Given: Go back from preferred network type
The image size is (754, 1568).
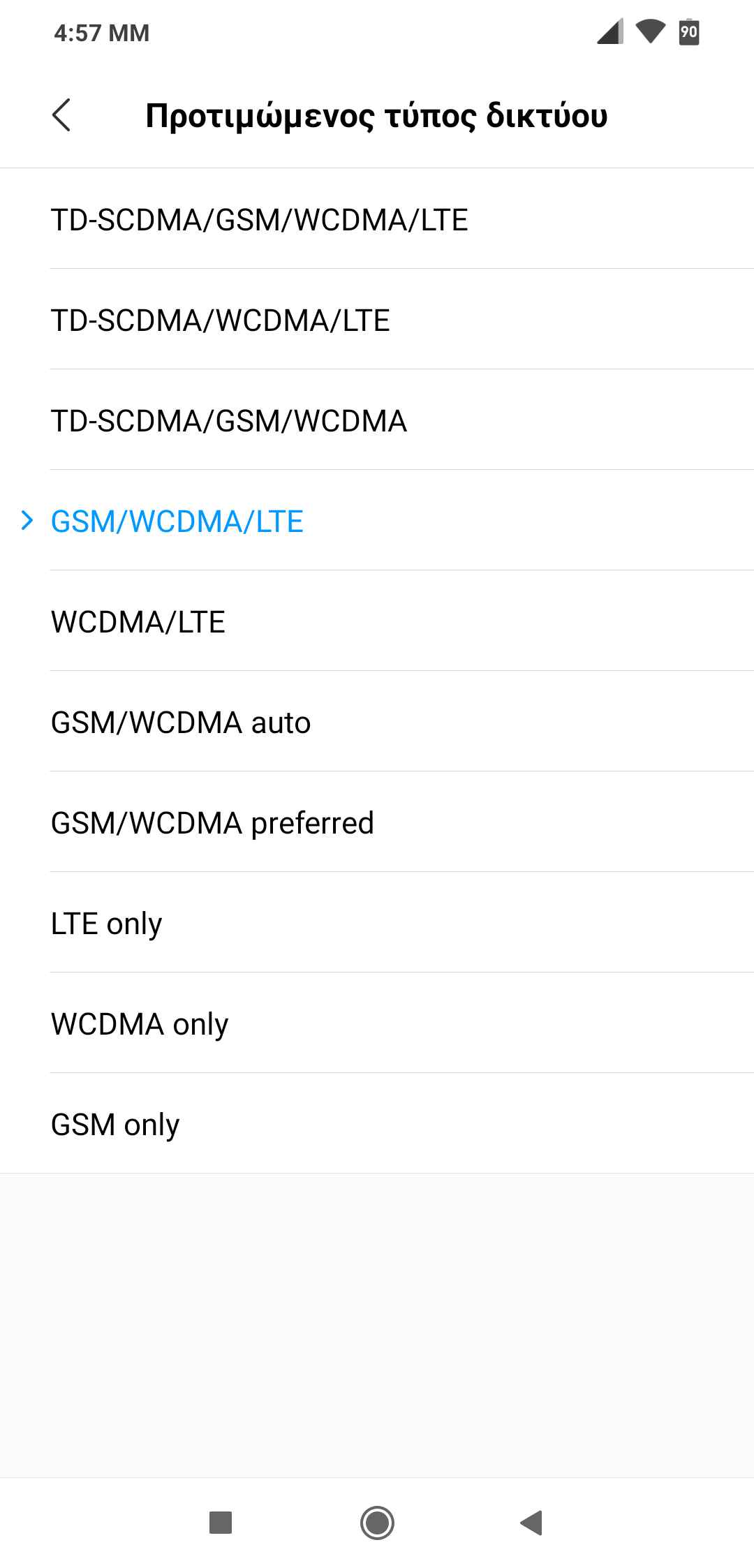Looking at the screenshot, I should click(61, 115).
